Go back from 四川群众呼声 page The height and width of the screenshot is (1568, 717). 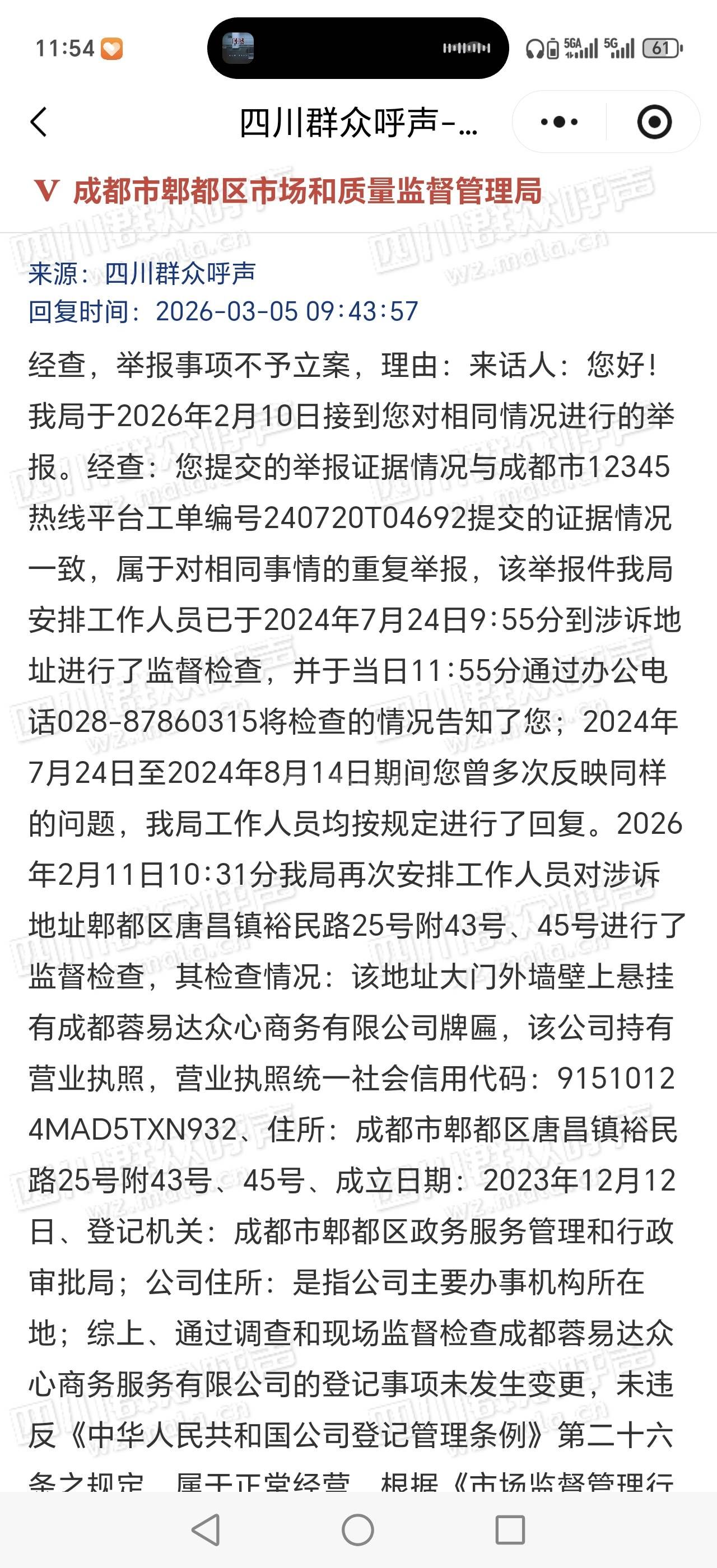pos(39,122)
